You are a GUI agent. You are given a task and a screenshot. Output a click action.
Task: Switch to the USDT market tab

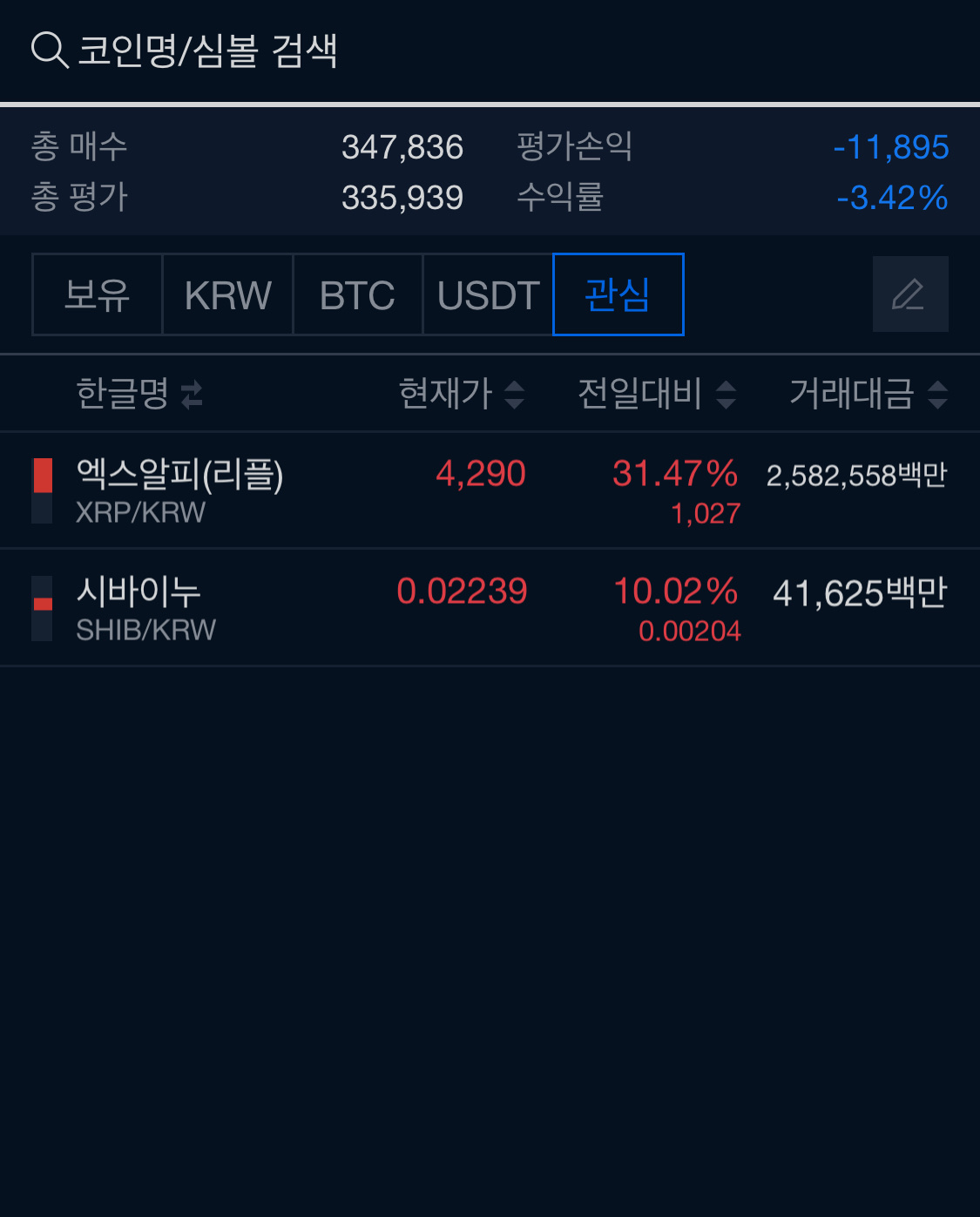(488, 294)
